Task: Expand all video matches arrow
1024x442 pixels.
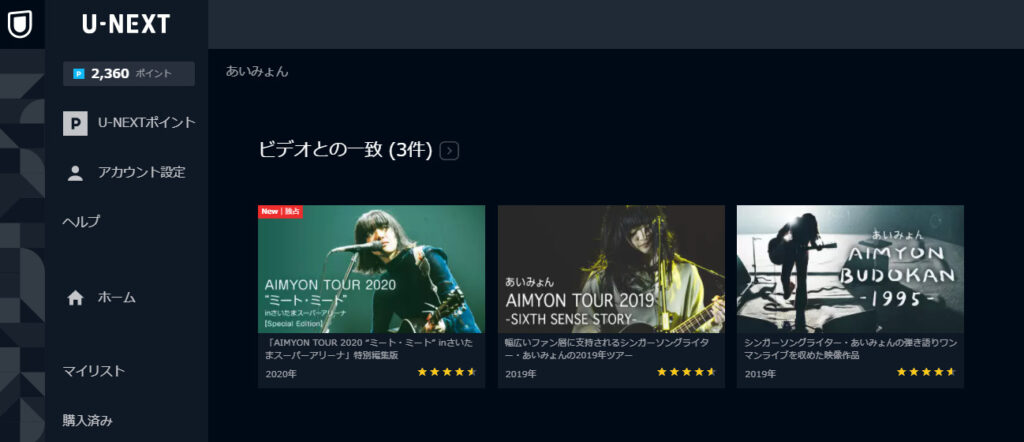Action: click(450, 151)
